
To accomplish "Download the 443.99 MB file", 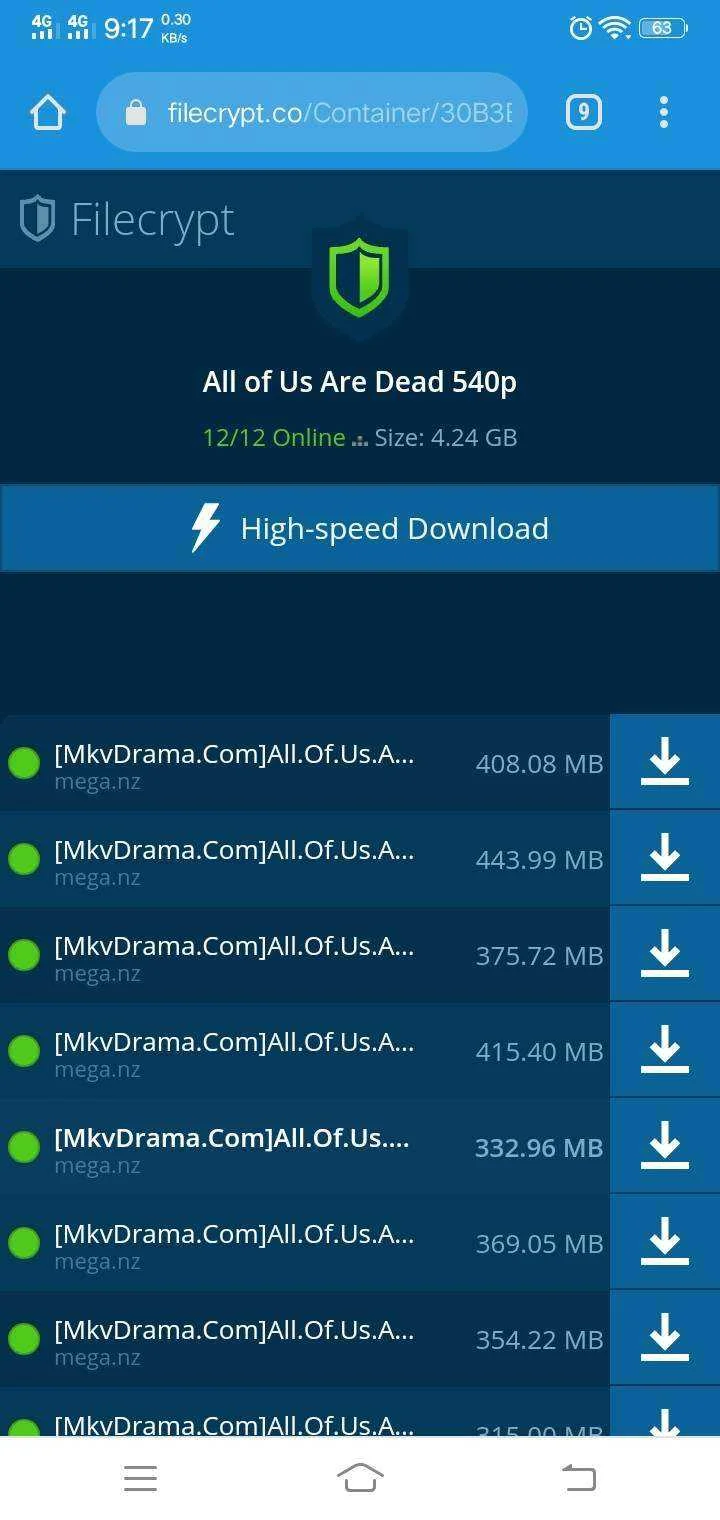I will (x=665, y=858).
